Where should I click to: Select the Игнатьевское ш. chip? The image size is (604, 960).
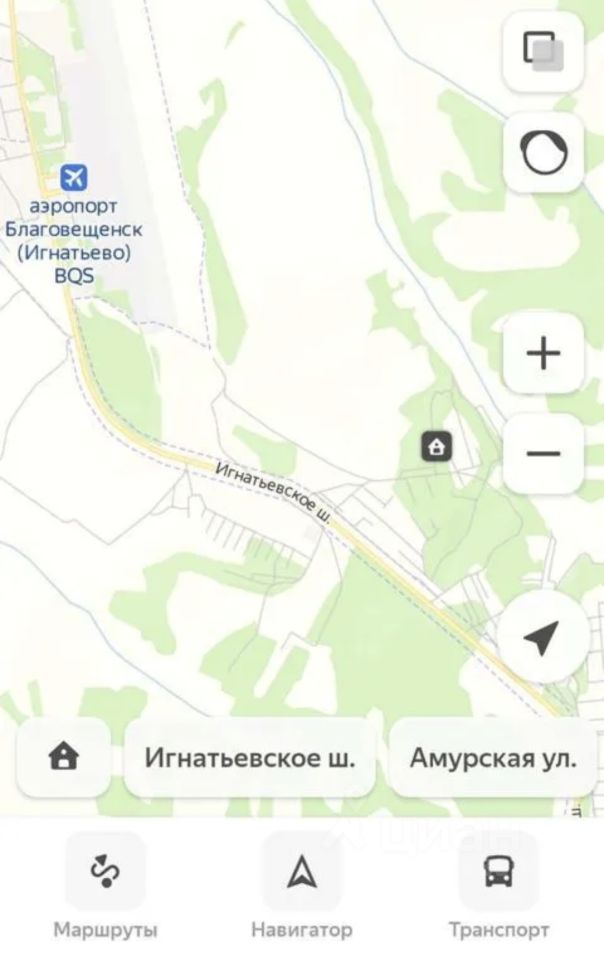249,757
